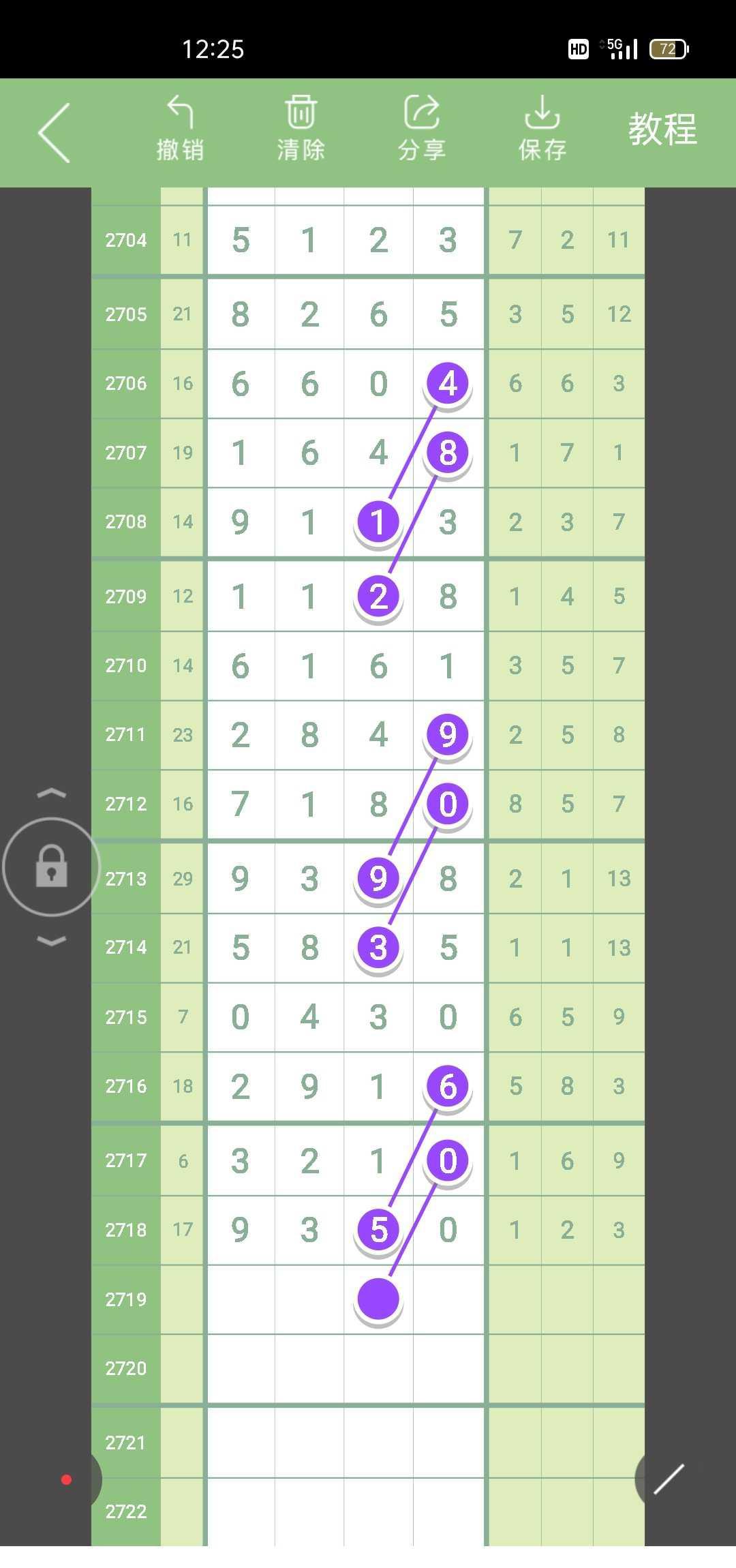Save the chart with 保存
Screen dimensions: 736x1568
pos(542,129)
